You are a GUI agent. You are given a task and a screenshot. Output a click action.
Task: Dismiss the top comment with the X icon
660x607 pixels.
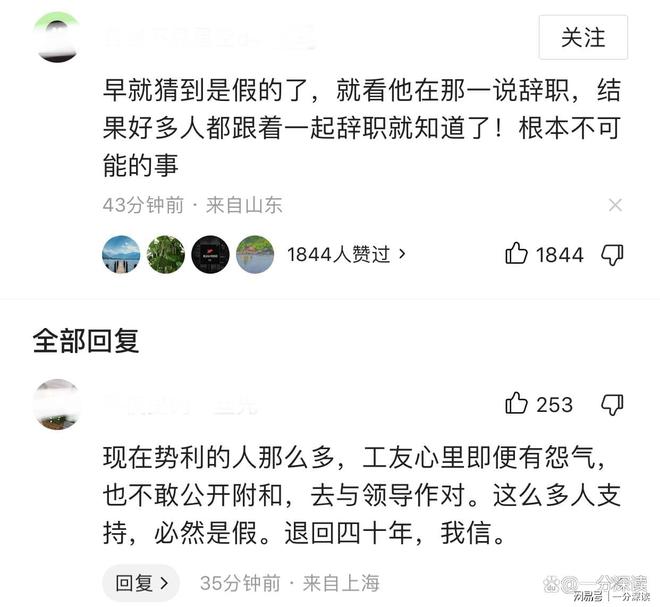(615, 205)
